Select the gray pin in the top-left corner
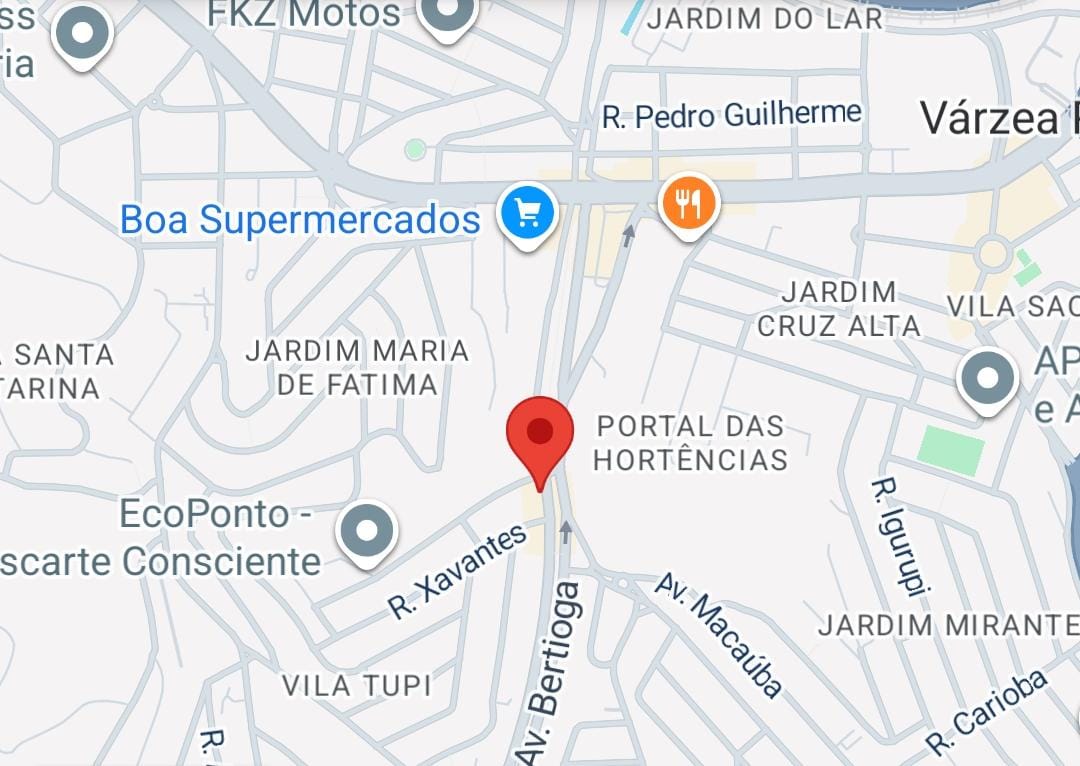This screenshot has width=1080, height=766. pyautogui.click(x=83, y=37)
